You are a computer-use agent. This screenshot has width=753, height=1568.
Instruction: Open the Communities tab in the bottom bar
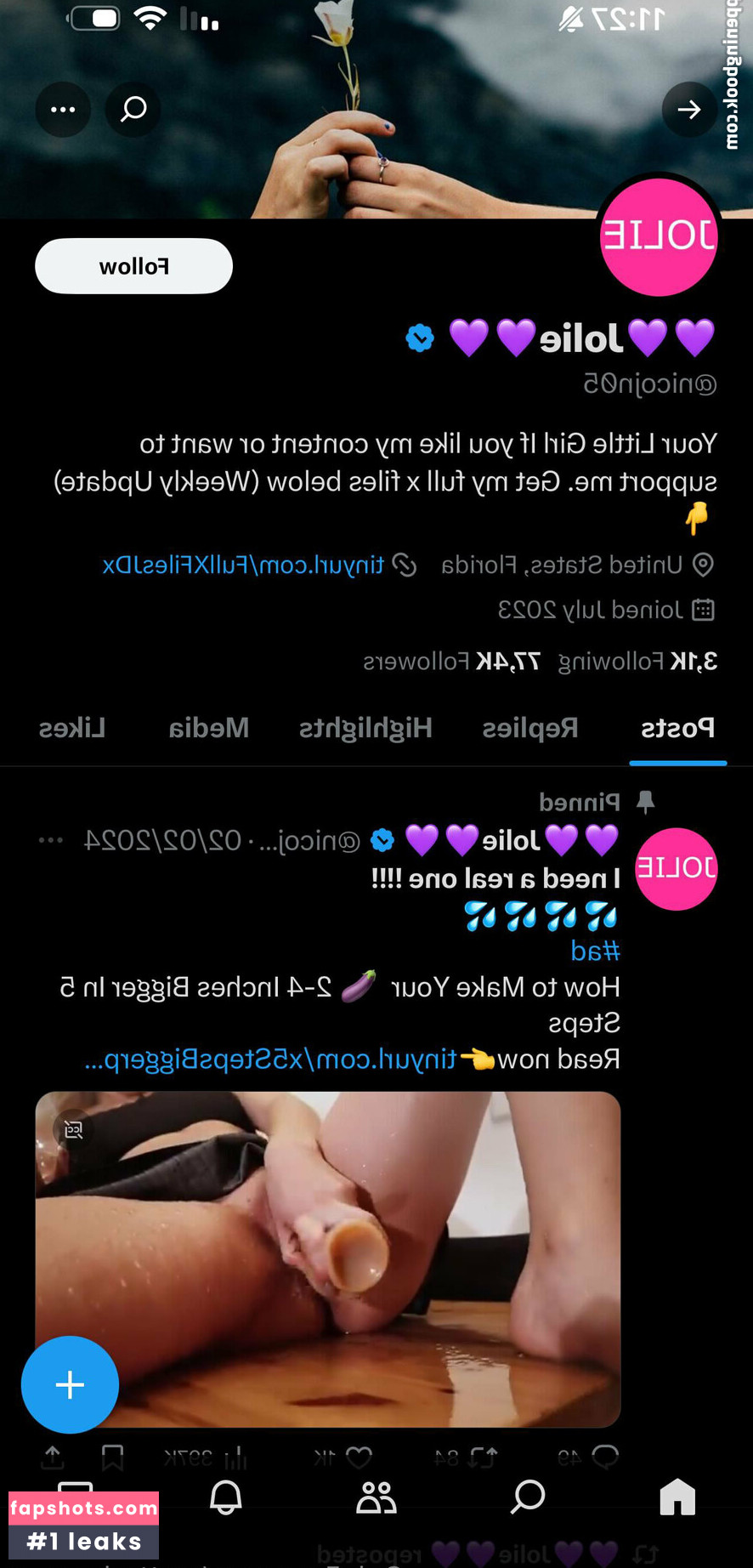[x=376, y=1497]
